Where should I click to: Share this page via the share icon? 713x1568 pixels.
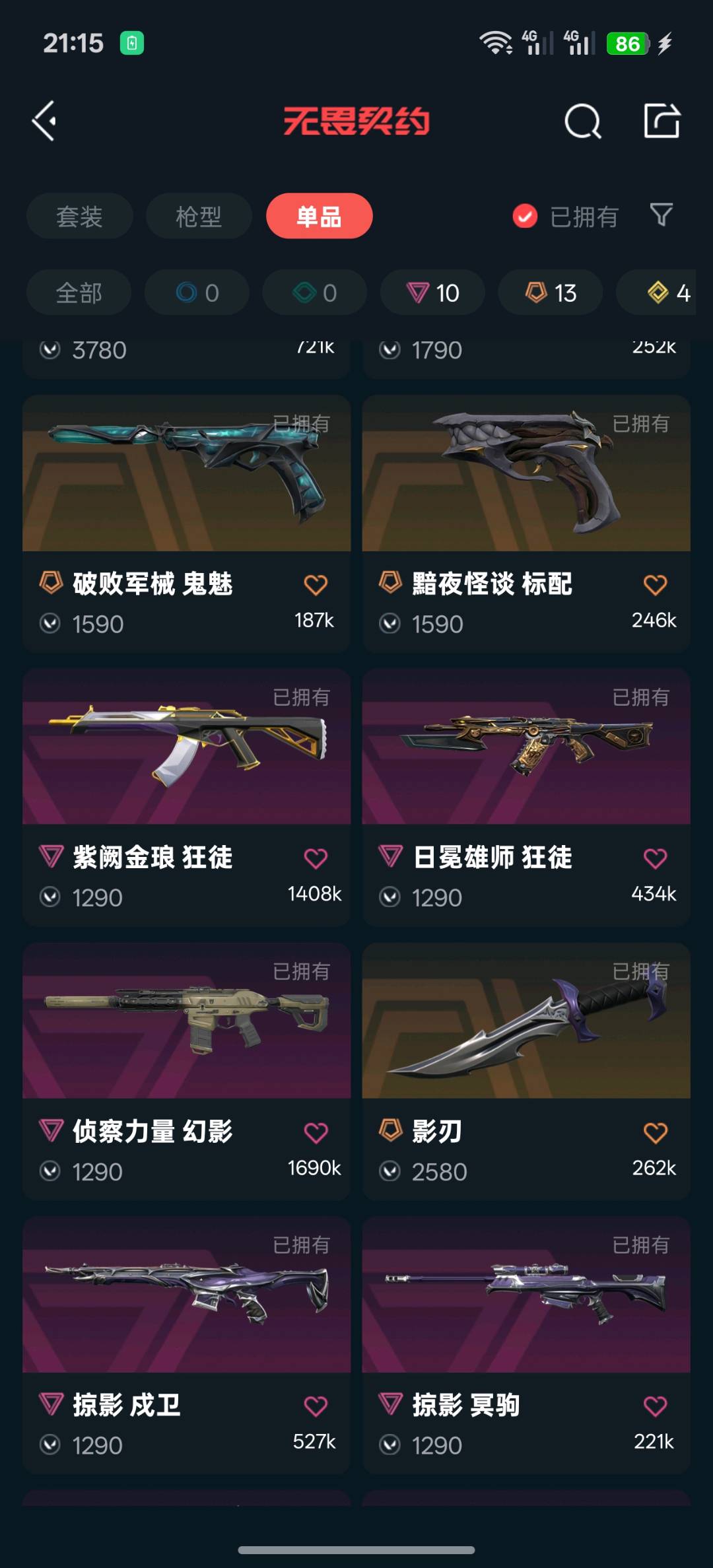(662, 121)
